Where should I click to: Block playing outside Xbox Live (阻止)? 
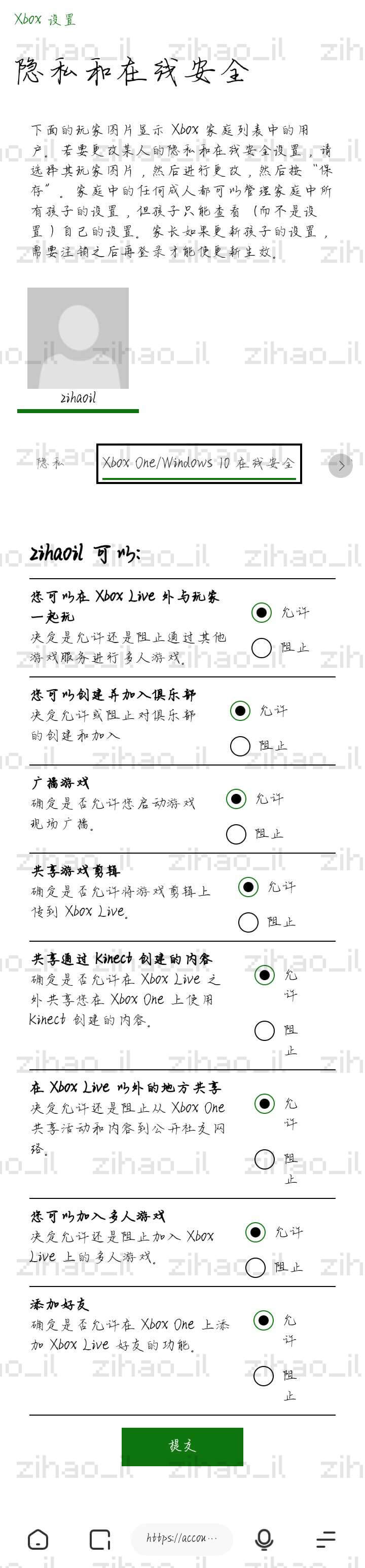(x=262, y=648)
